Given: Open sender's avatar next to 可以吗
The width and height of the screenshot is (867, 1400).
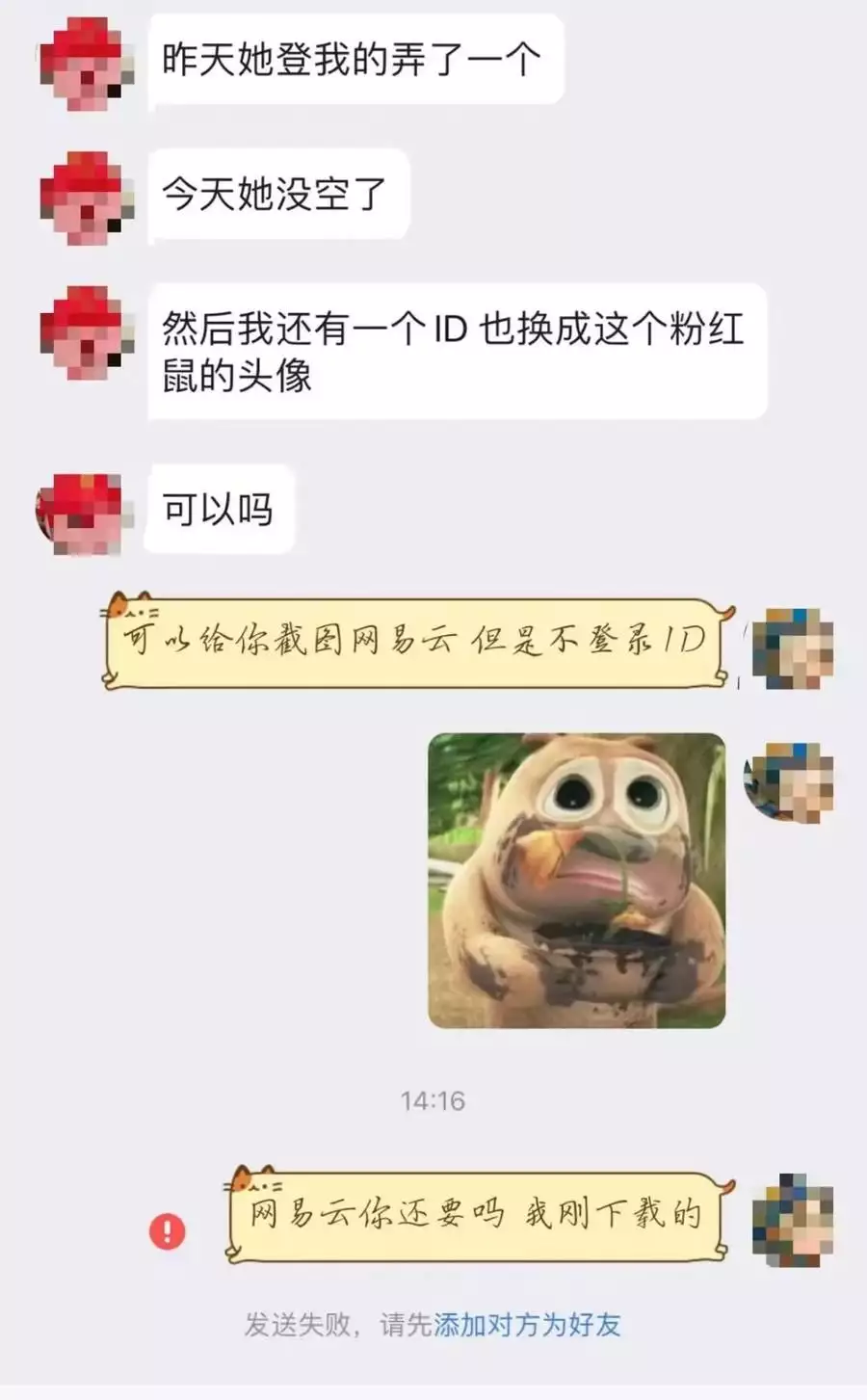Looking at the screenshot, I should (83, 514).
